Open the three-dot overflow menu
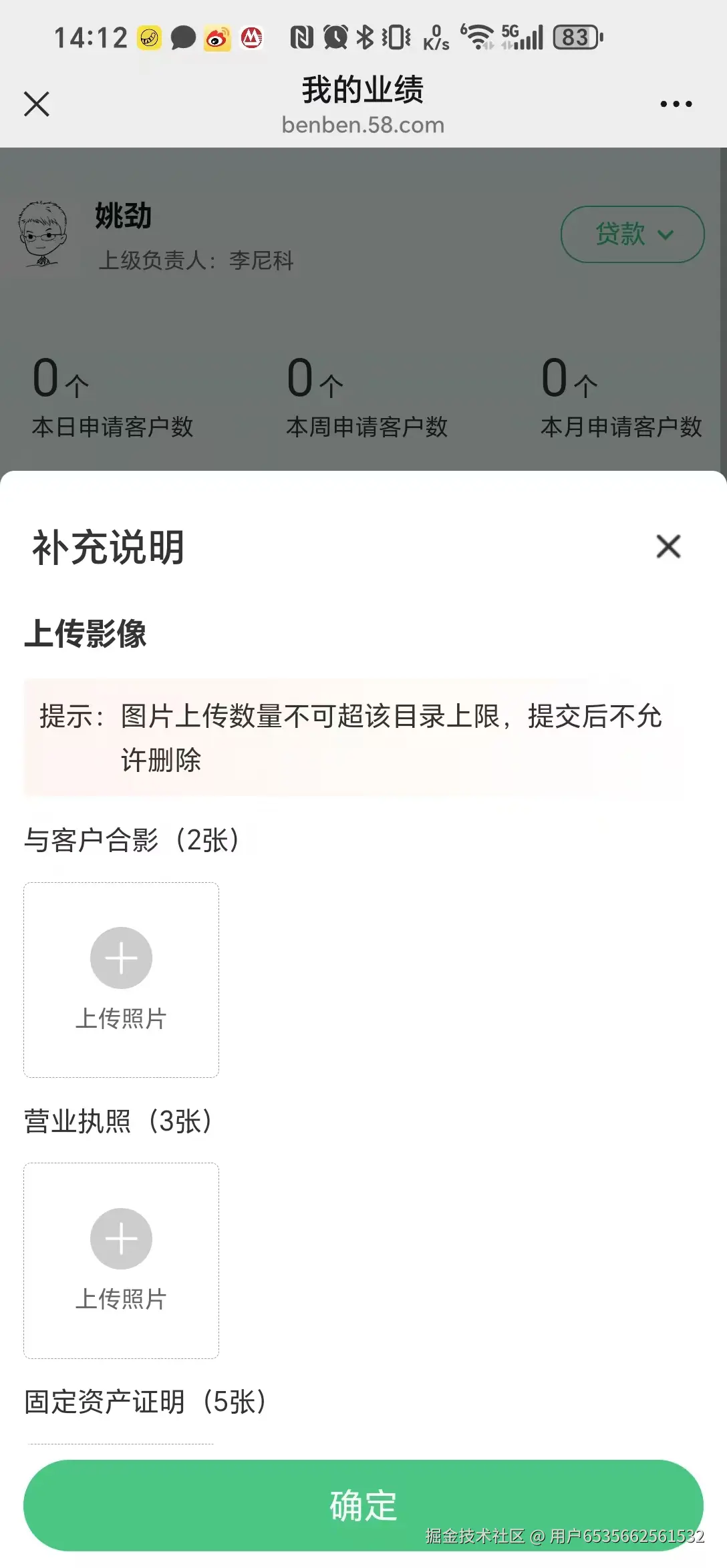 click(676, 104)
